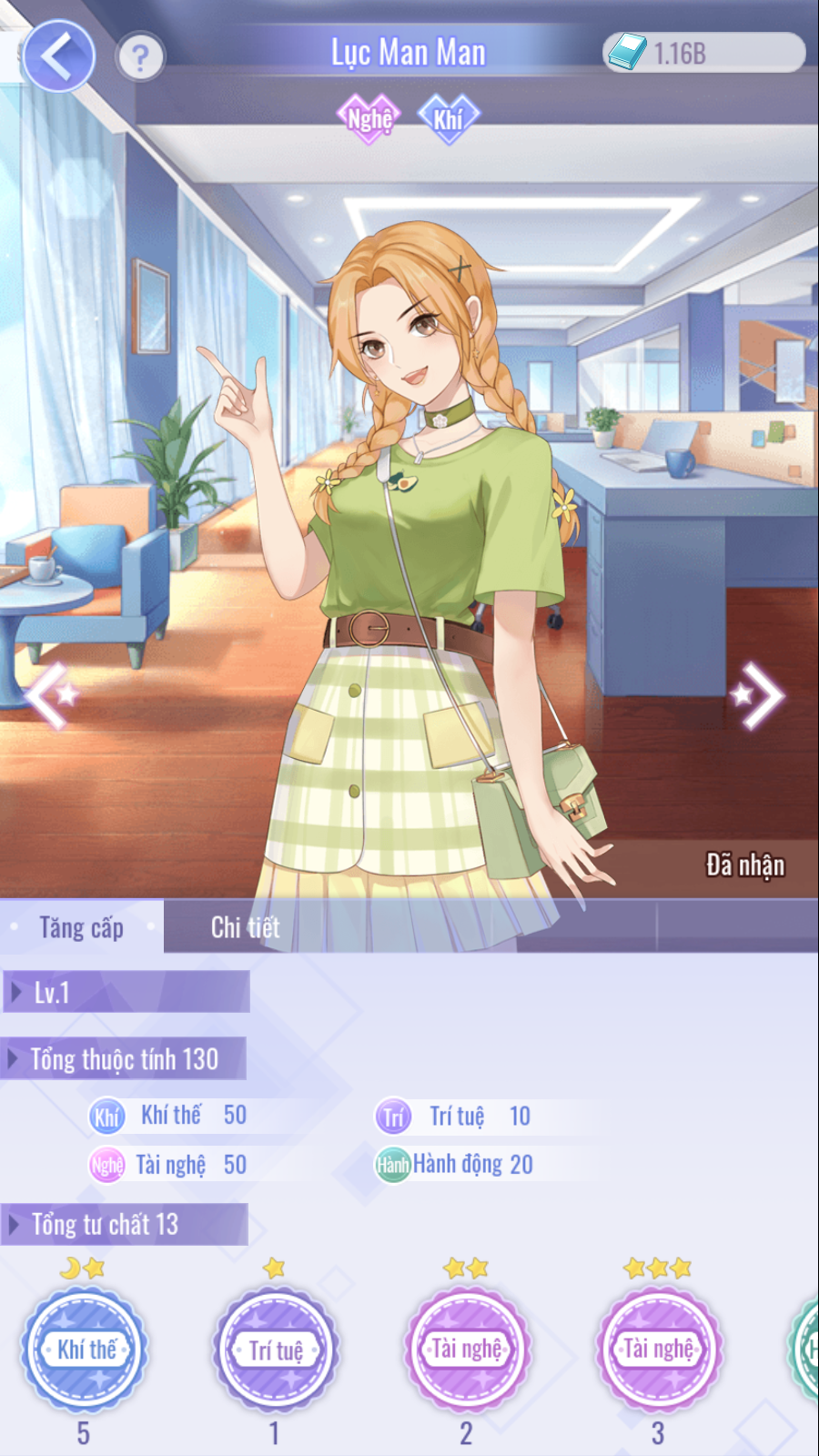The width and height of the screenshot is (819, 1456).
Task: Tap the Khí thế talent badge
Action: (86, 1349)
